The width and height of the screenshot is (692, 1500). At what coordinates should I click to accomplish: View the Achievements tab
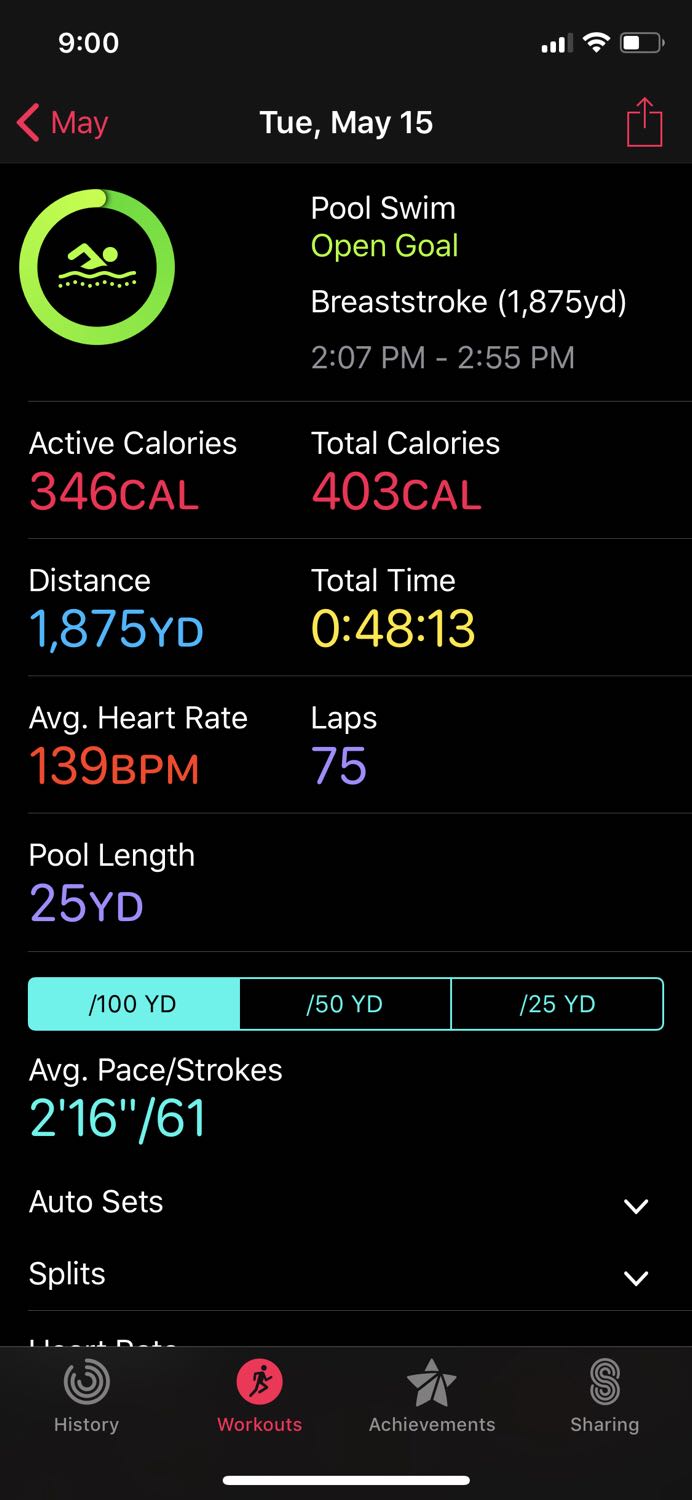coord(432,1398)
